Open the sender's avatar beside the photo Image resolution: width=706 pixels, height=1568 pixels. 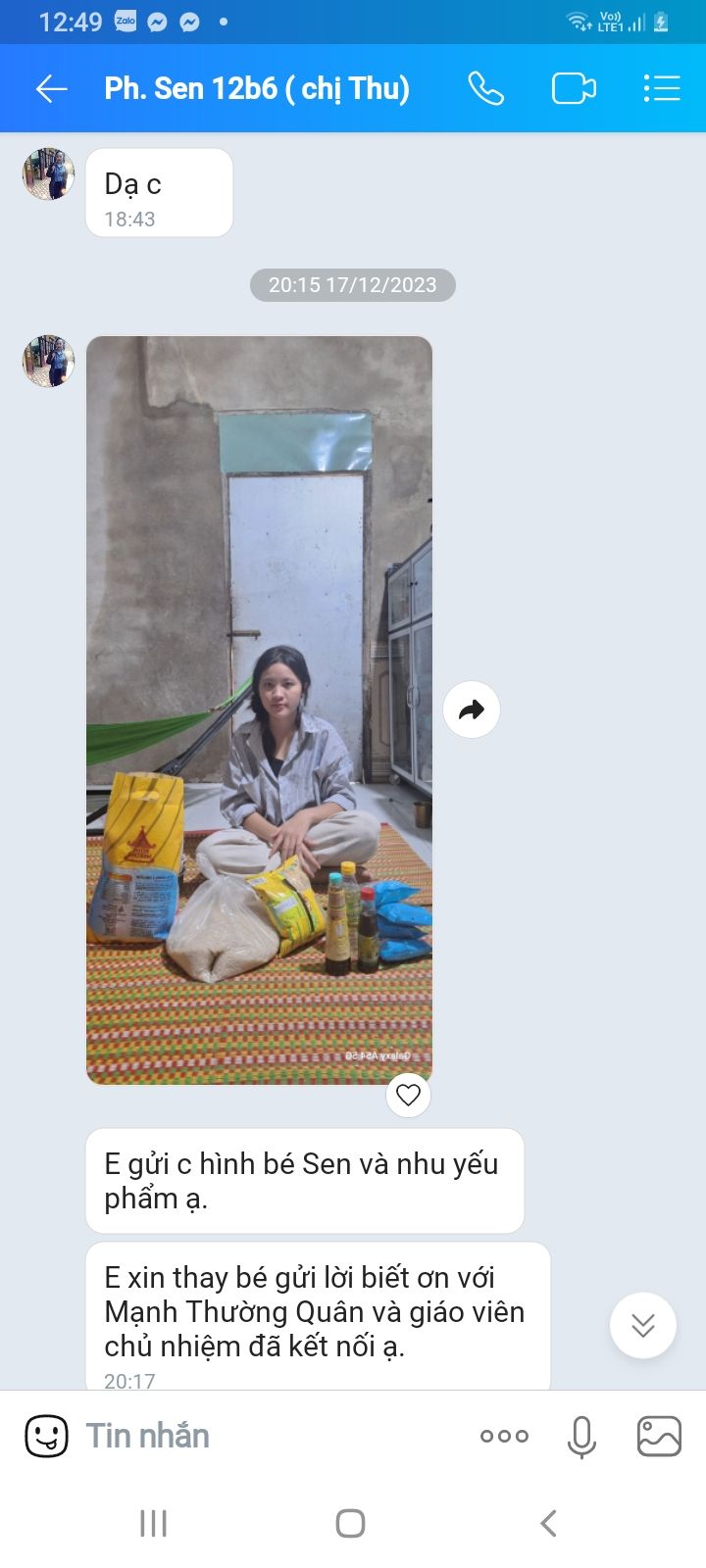(48, 361)
